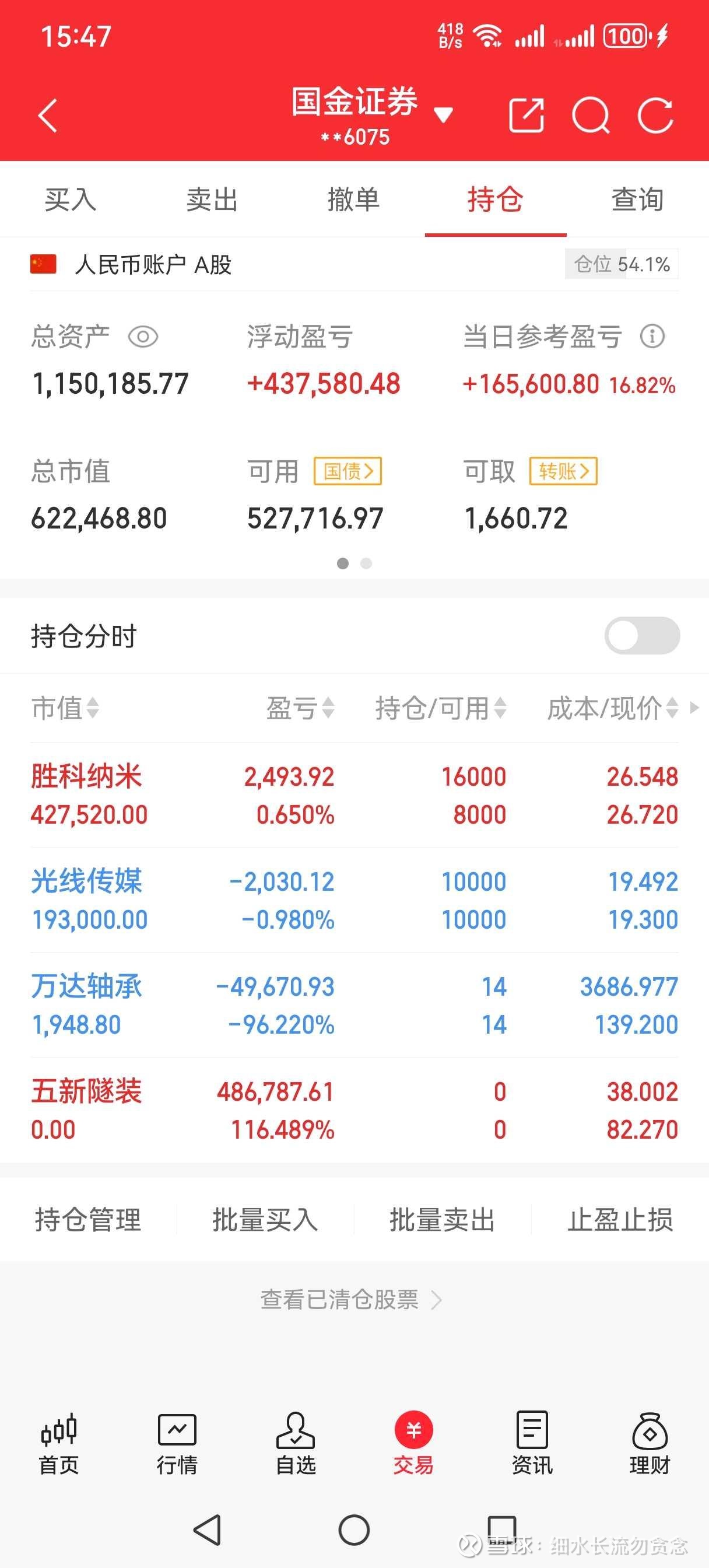The image size is (709, 1568).
Task: Hide total assets with the eye icon
Action: click(143, 337)
